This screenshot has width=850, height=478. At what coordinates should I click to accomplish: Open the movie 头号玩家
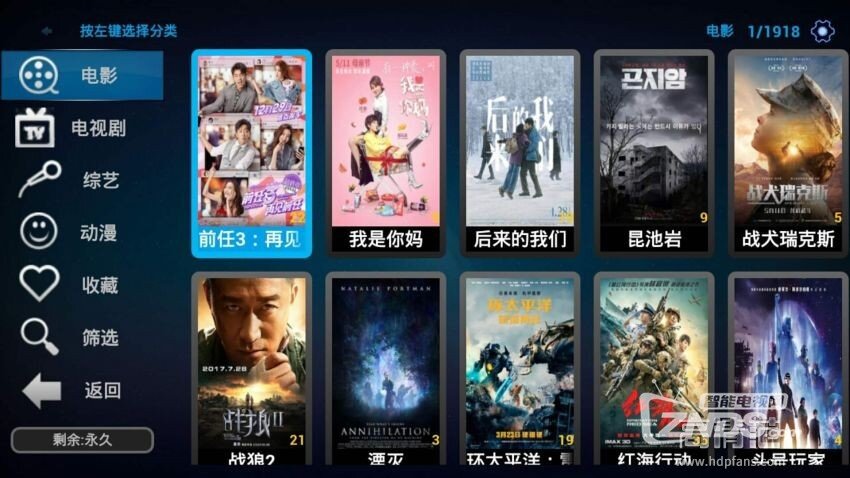point(787,370)
